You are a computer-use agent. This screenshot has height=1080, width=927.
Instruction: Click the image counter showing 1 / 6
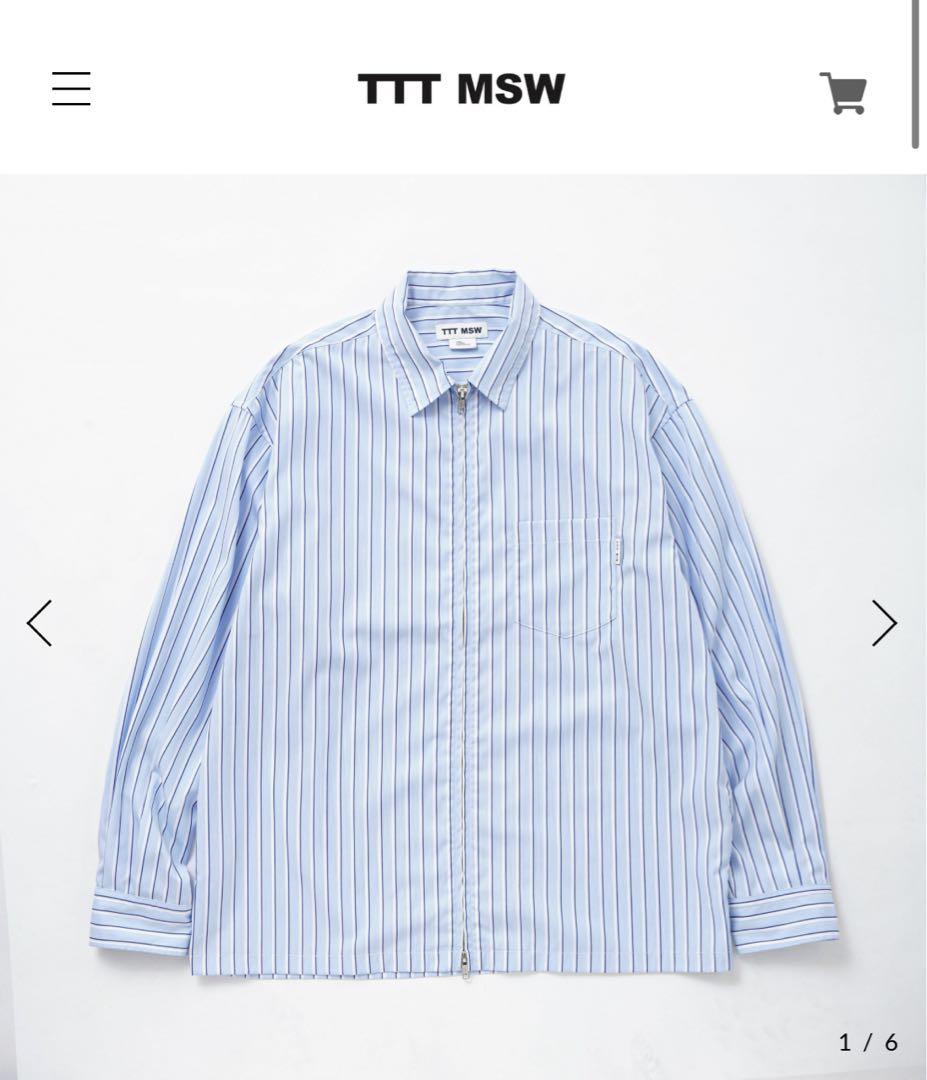tap(869, 1042)
